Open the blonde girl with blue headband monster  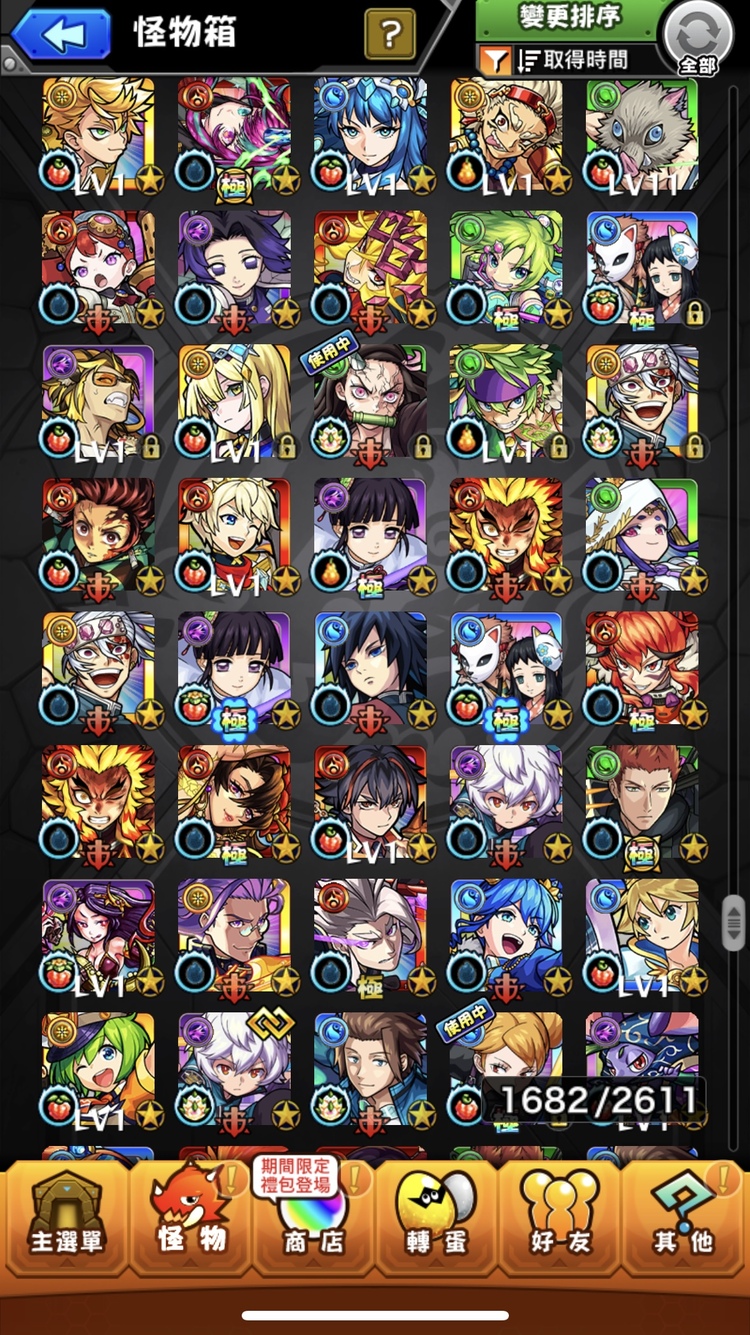pyautogui.click(x=234, y=402)
